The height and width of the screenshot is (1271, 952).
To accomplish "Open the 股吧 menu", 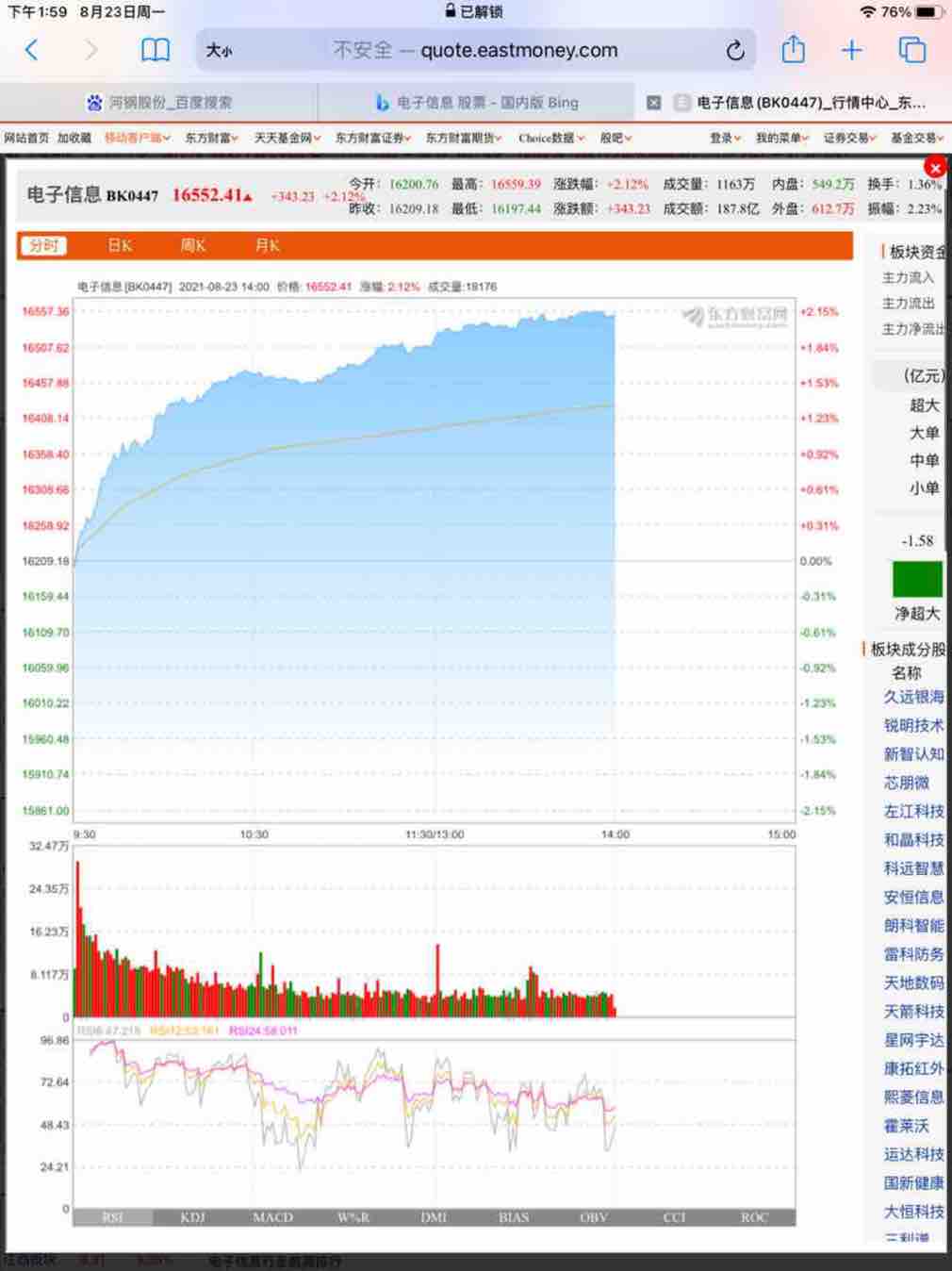I will pyautogui.click(x=616, y=138).
